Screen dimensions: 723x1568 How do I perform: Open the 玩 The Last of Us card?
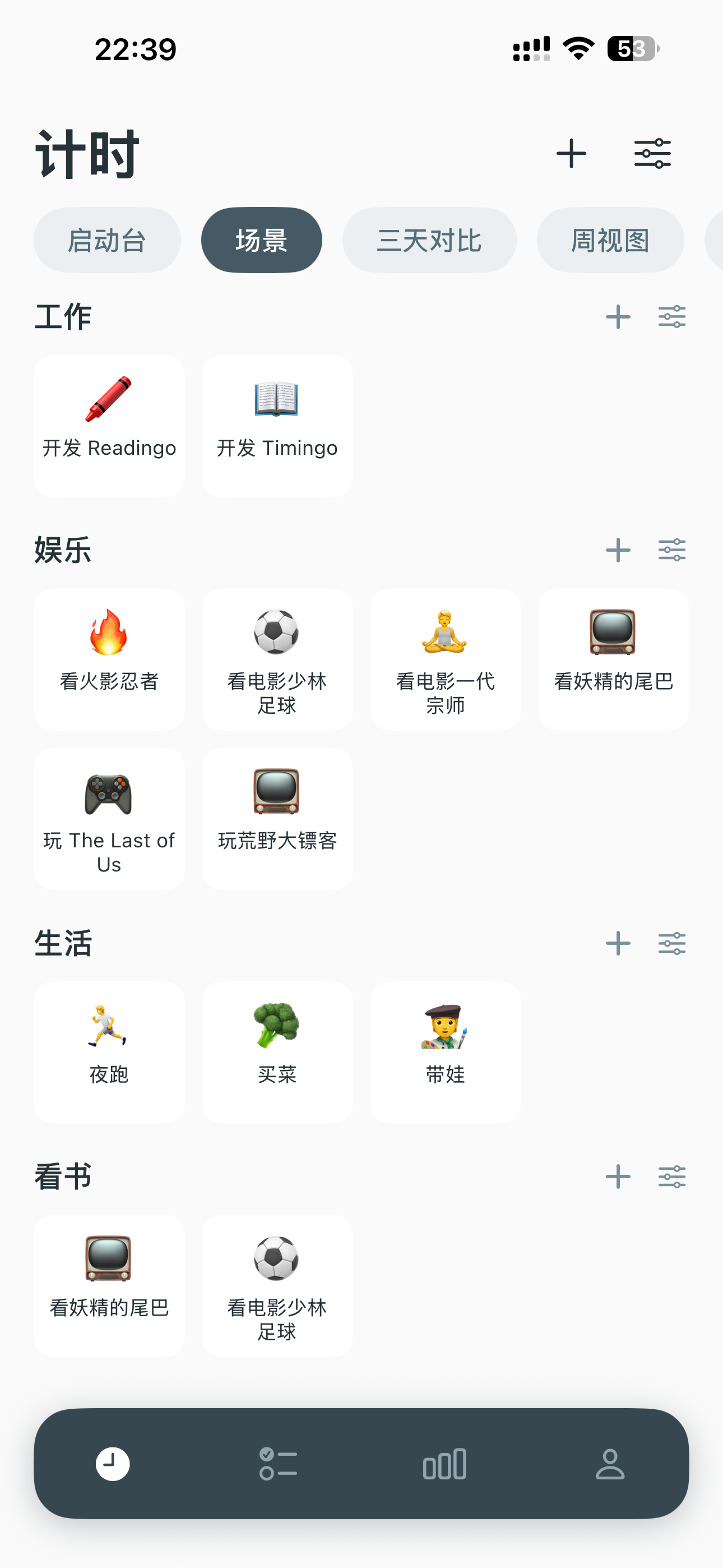(109, 819)
